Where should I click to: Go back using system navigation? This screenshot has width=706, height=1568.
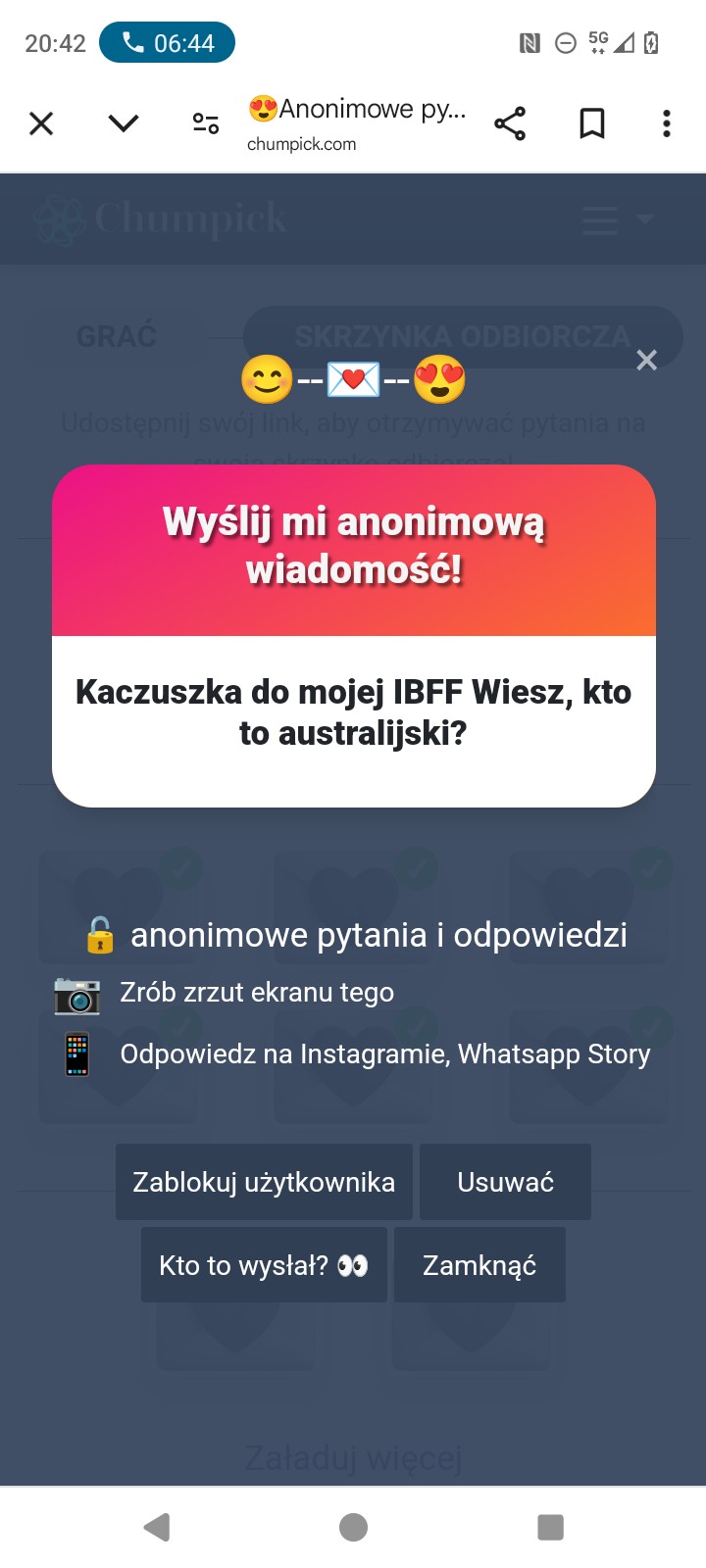click(x=157, y=1527)
